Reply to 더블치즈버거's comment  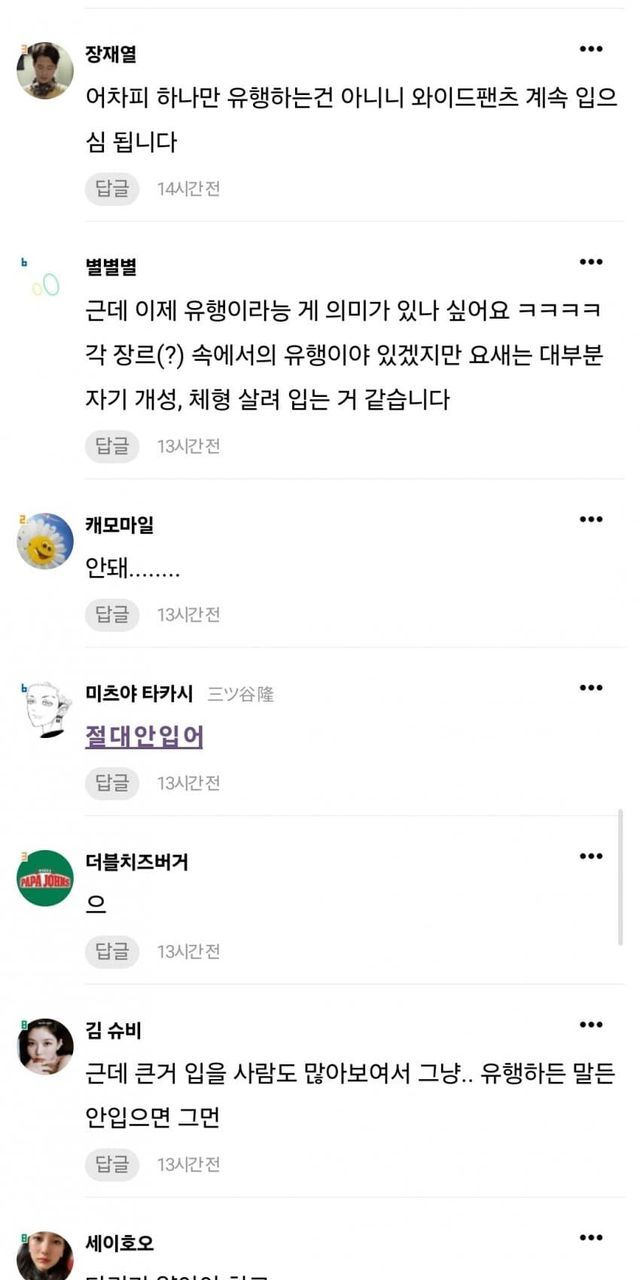112,951
